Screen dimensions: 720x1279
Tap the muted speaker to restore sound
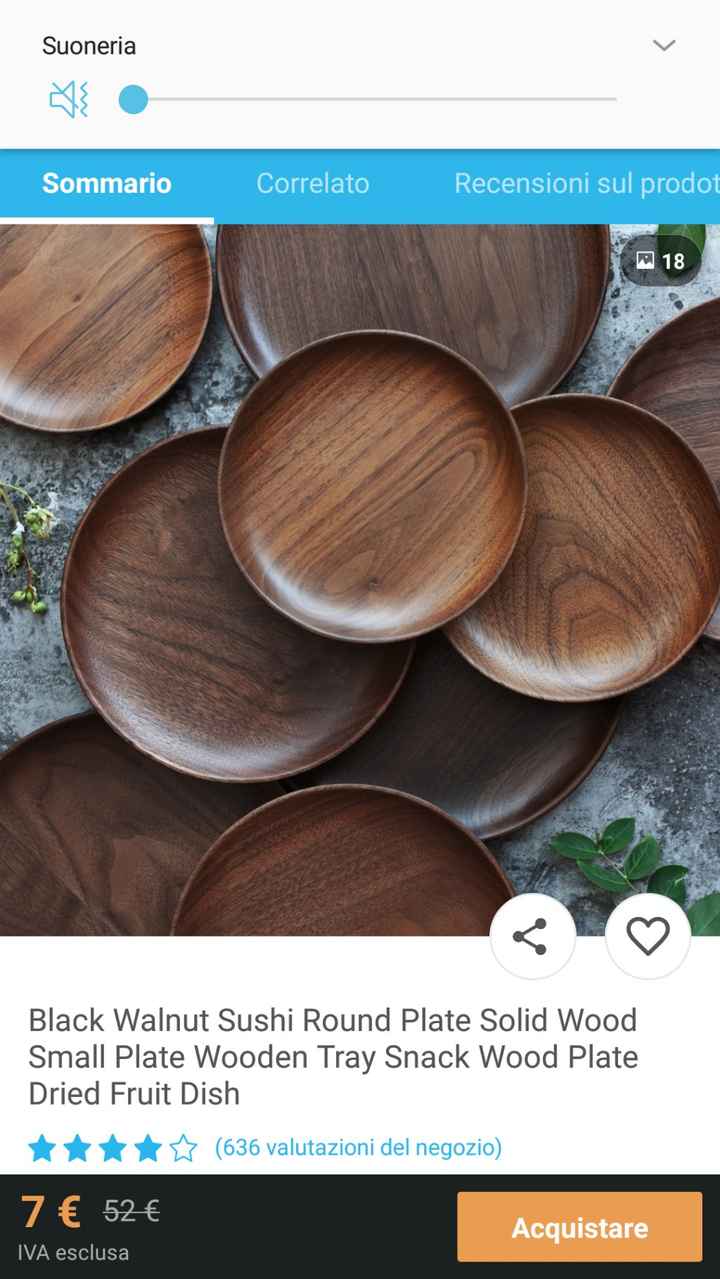tap(69, 97)
